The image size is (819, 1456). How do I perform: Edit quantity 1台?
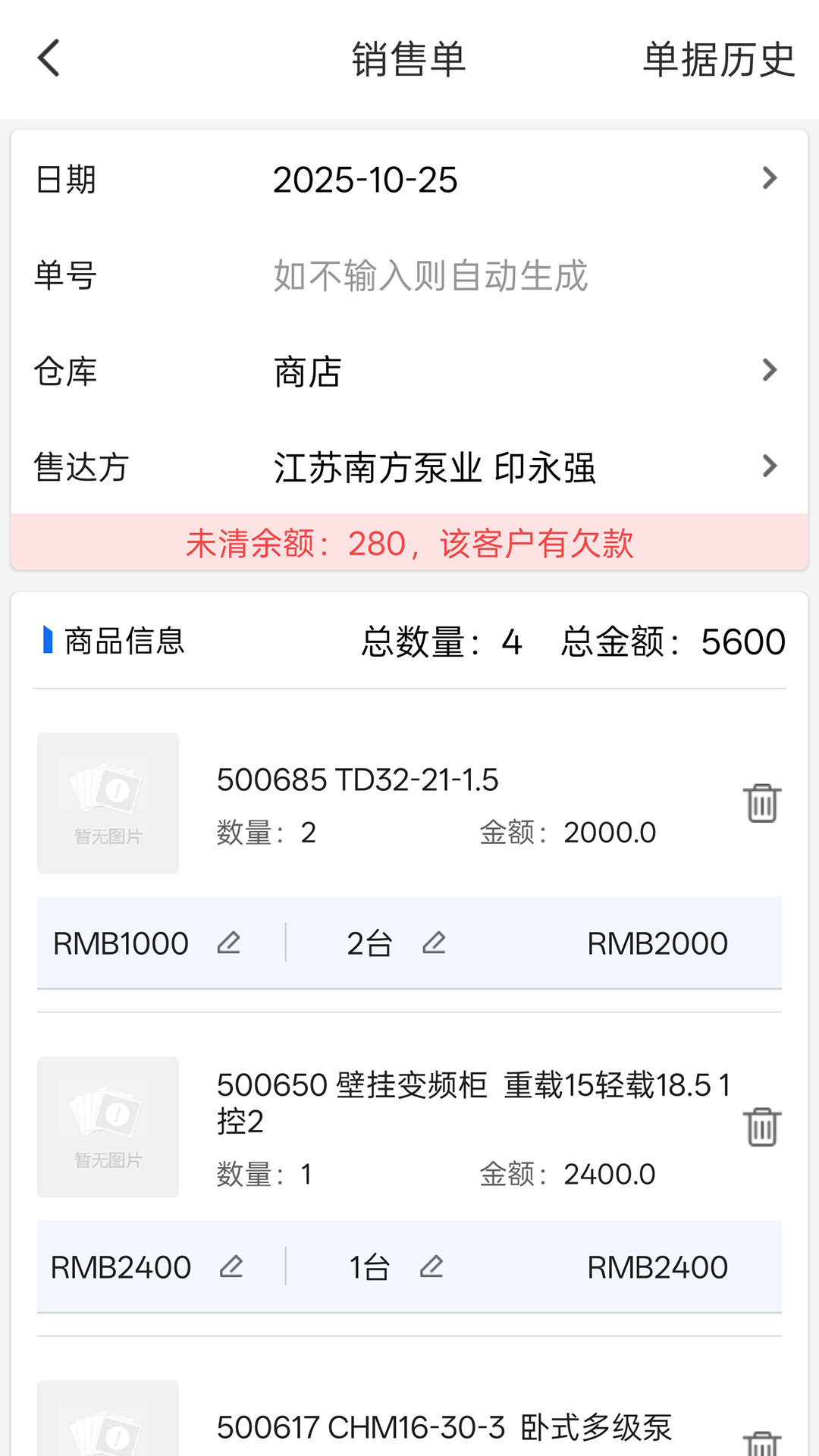[431, 1266]
